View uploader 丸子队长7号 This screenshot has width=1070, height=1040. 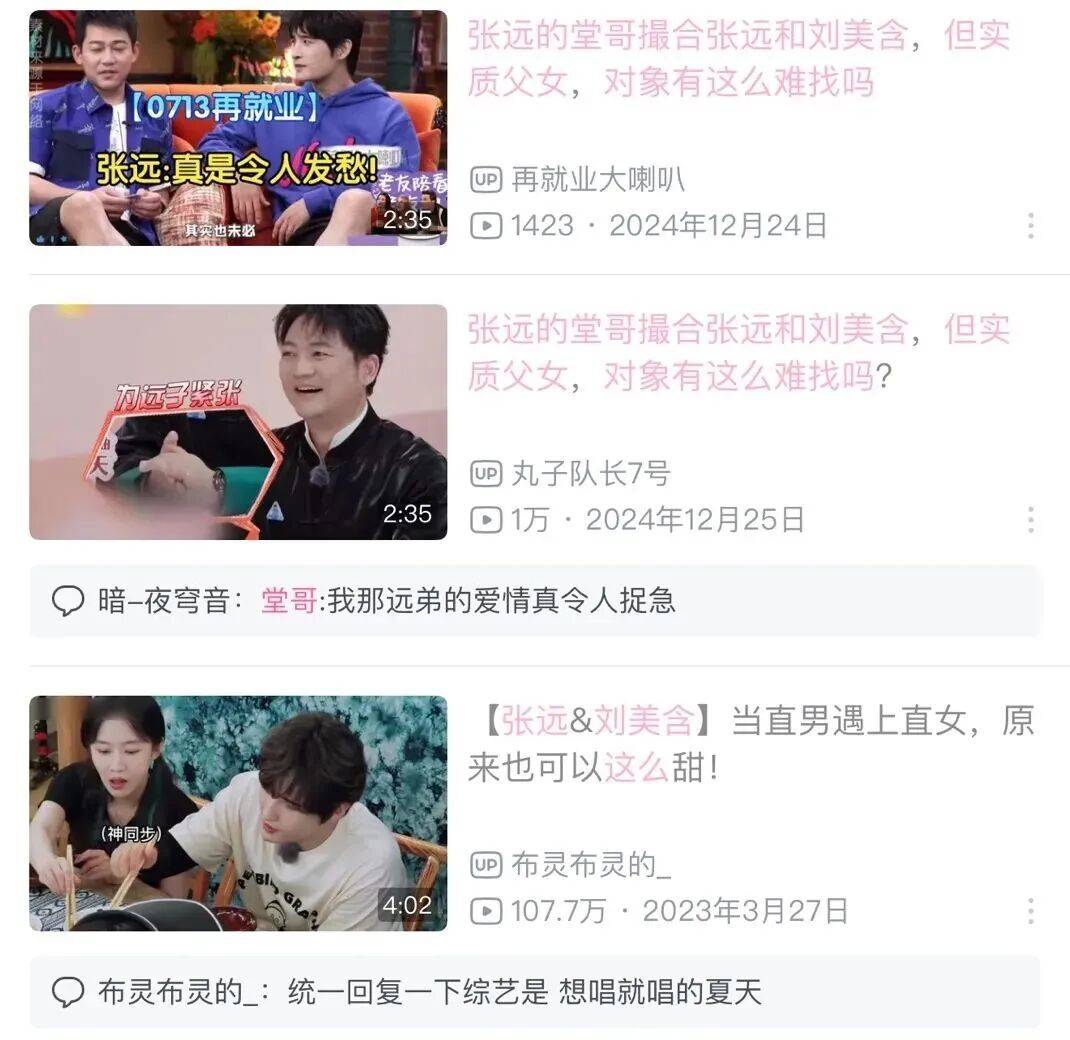click(x=590, y=474)
